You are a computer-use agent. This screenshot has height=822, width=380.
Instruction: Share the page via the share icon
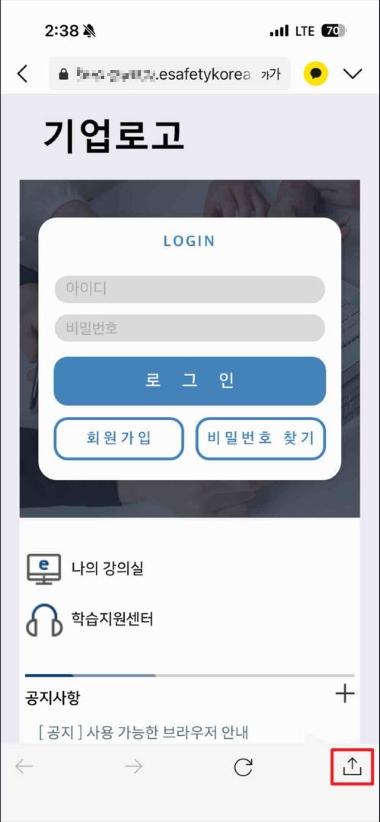(x=352, y=767)
